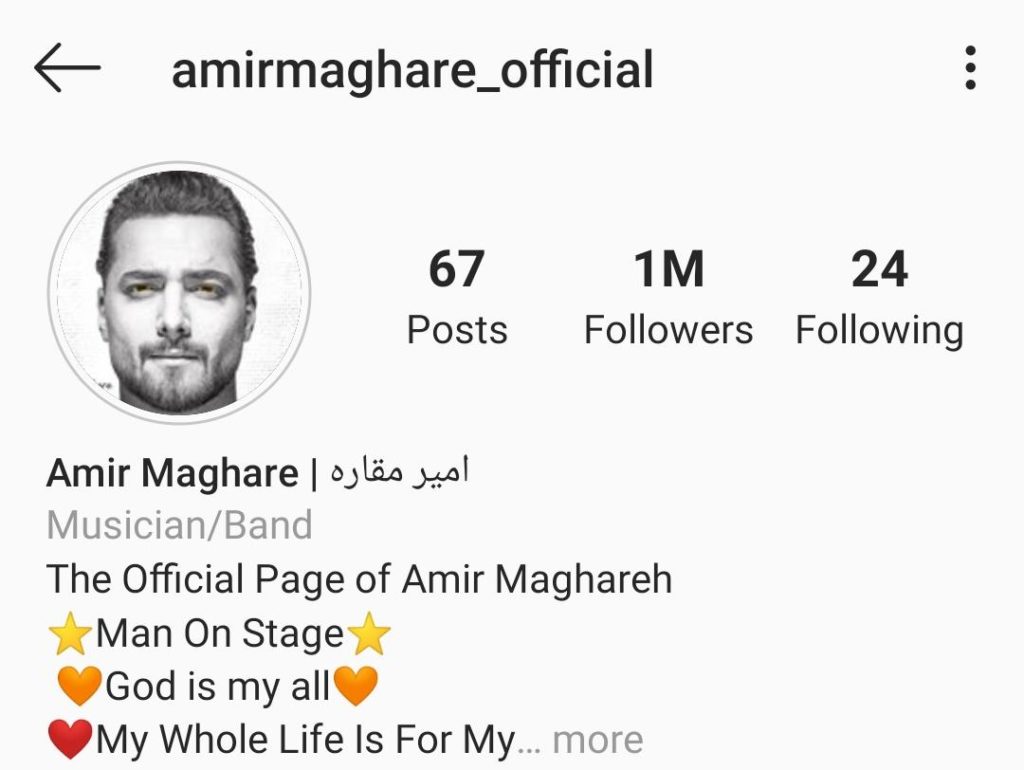Jump to the 67 Posts
Viewport: 1024px width, 770px height.
coord(457,297)
